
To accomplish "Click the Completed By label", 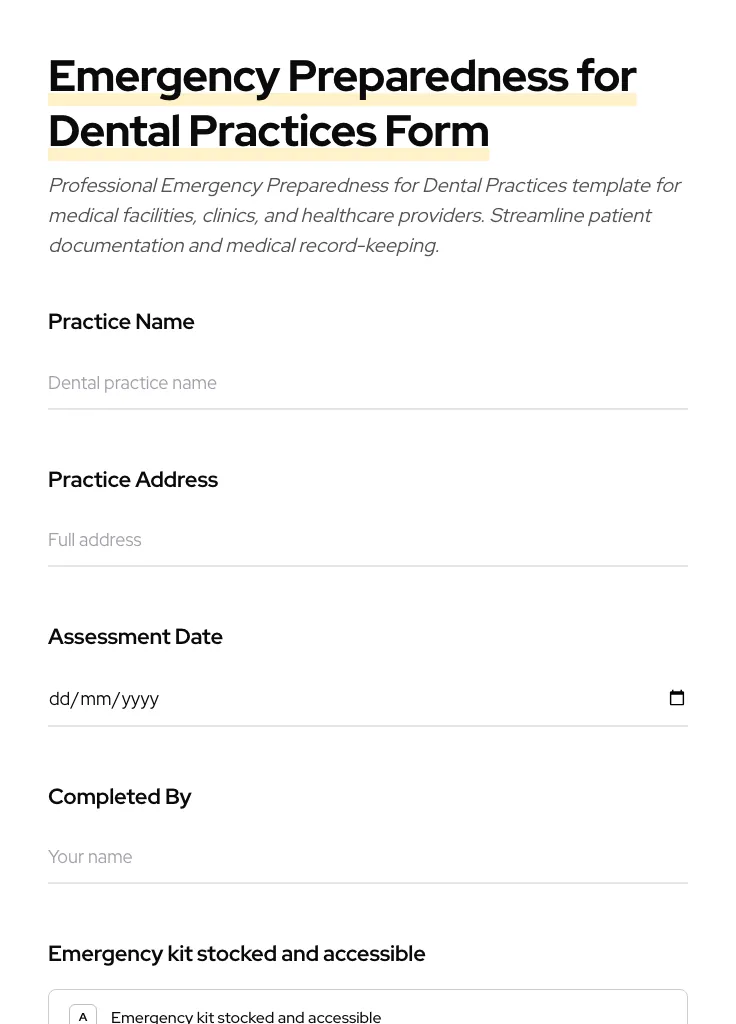I will 119,796.
